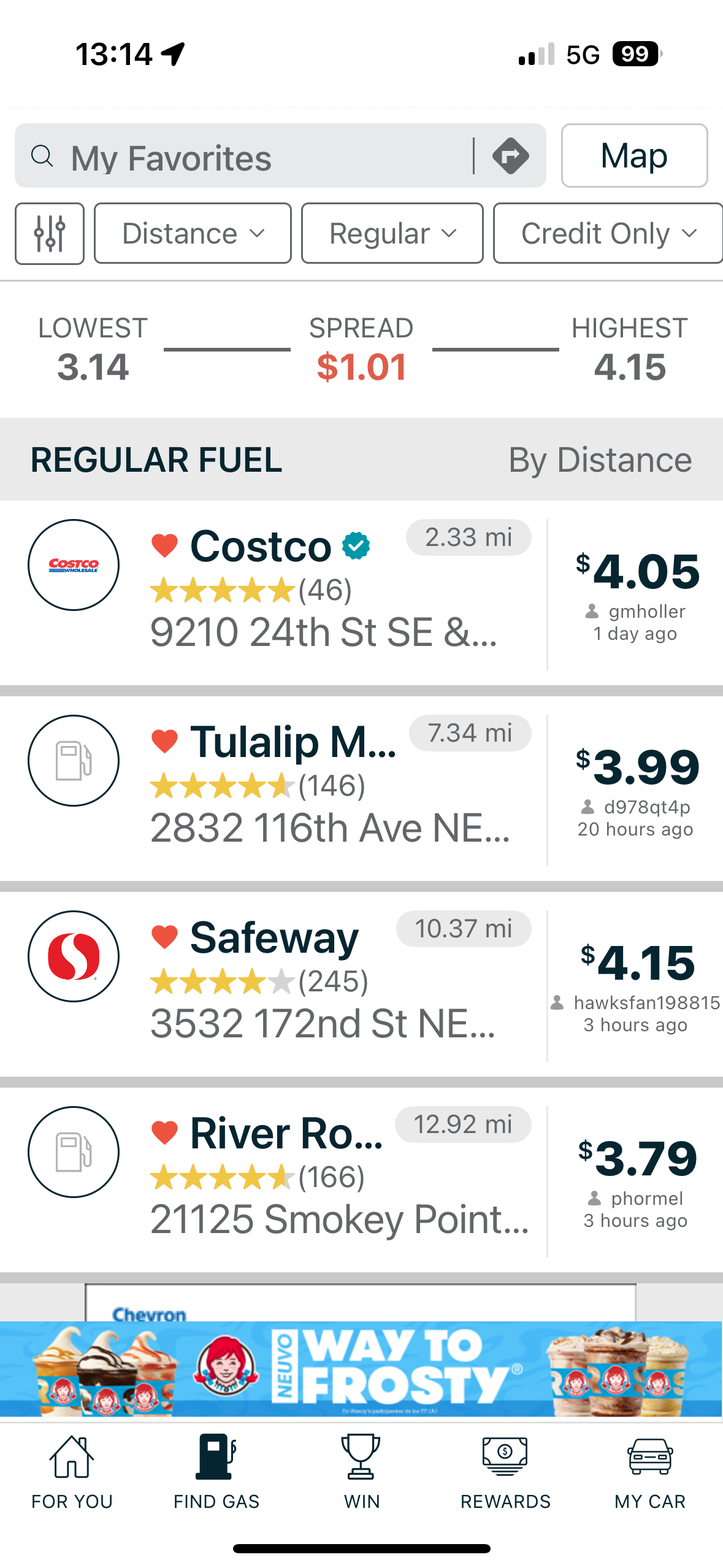
Task: Change the Regular fuel type dropdown
Action: 392,234
